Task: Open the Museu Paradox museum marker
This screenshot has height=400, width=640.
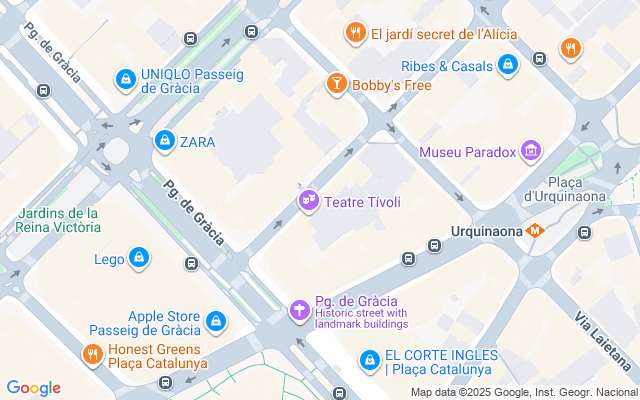Action: (x=531, y=153)
